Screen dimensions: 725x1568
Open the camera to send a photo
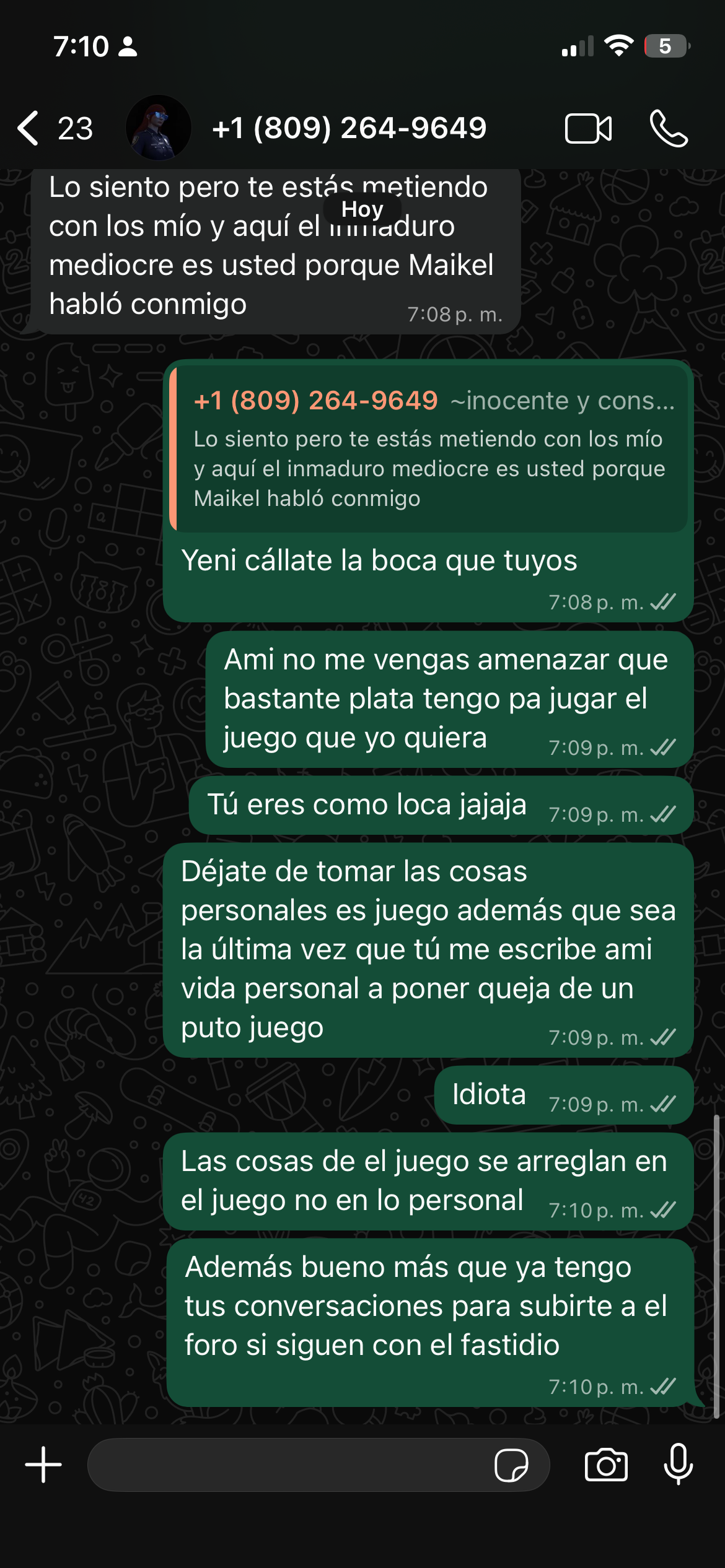tap(606, 1465)
